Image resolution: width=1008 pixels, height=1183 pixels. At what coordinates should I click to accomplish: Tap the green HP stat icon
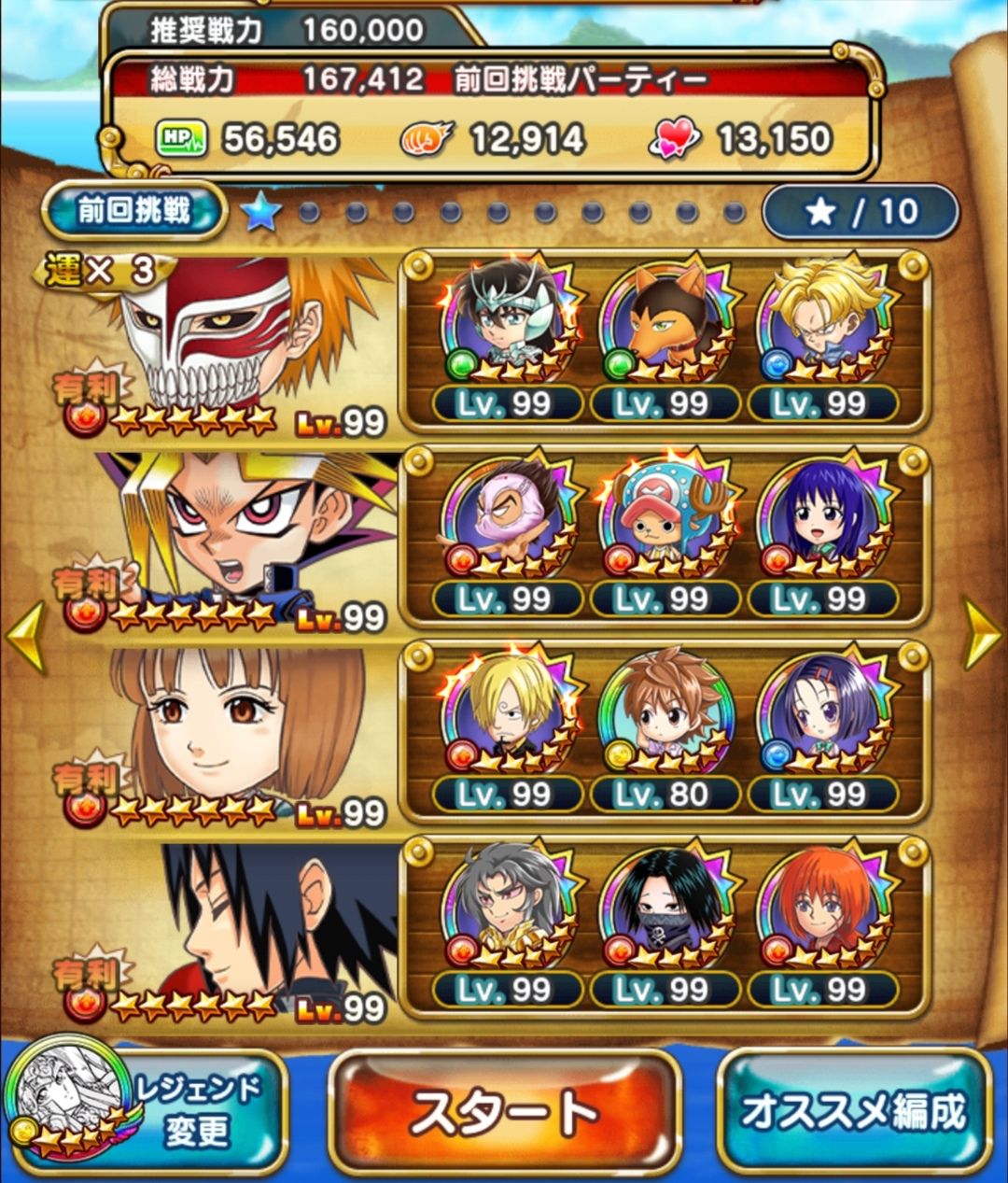coord(183,138)
